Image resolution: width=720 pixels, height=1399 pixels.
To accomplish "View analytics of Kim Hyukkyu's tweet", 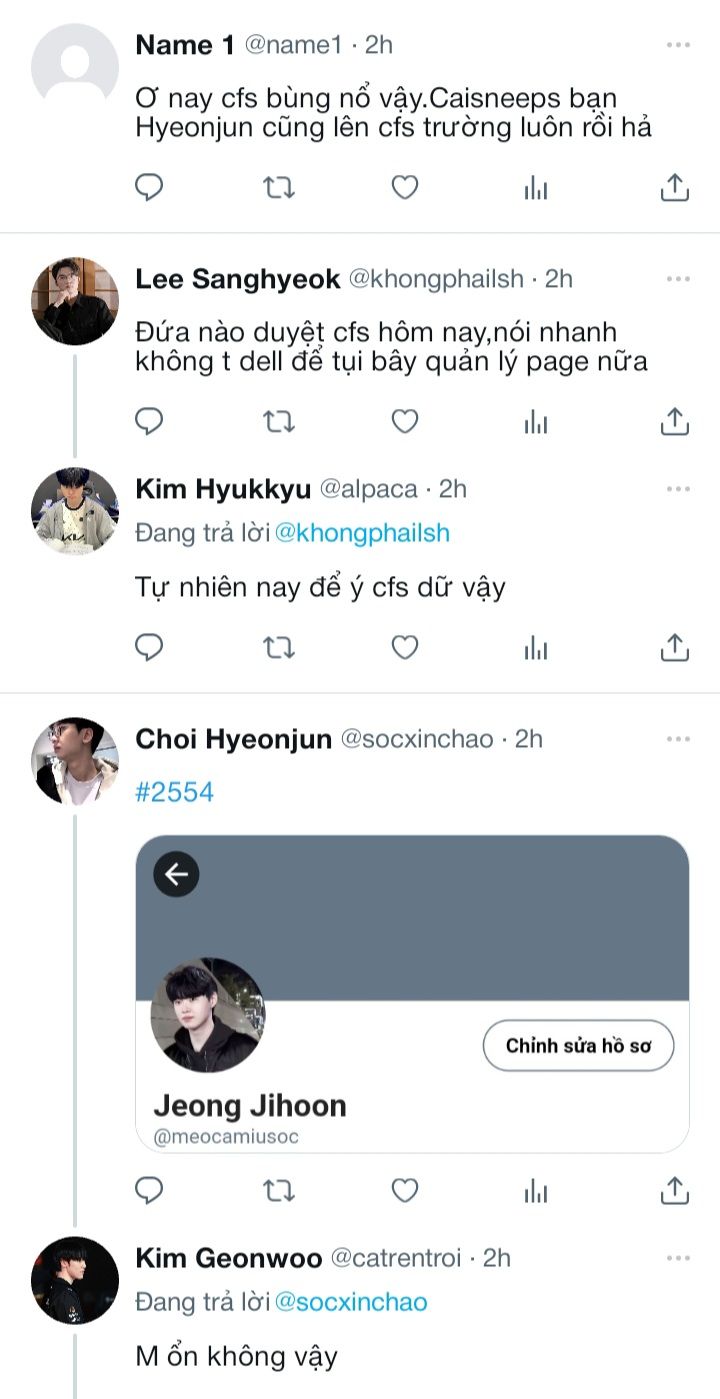I will tap(536, 648).
